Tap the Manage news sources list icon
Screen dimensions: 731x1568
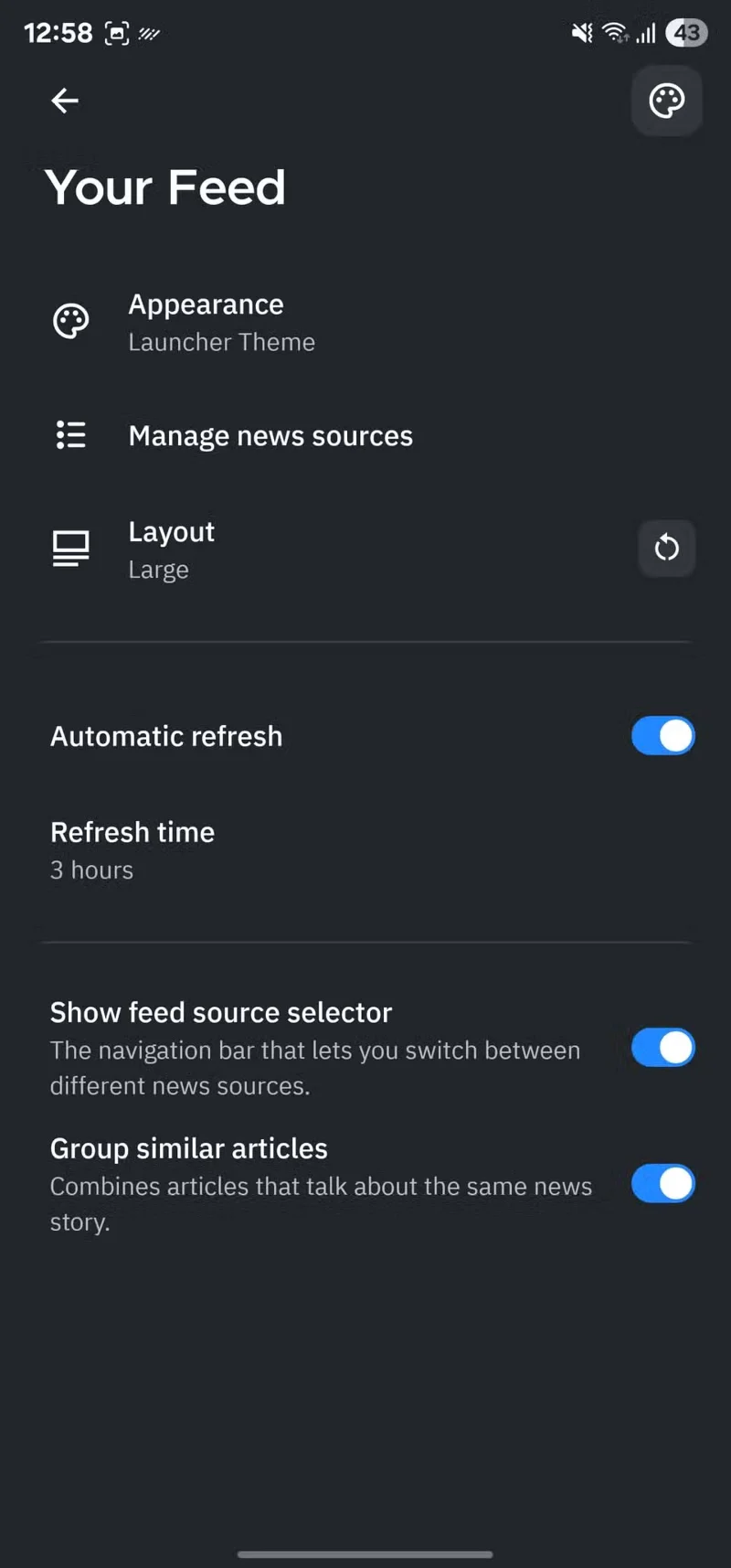coord(71,435)
